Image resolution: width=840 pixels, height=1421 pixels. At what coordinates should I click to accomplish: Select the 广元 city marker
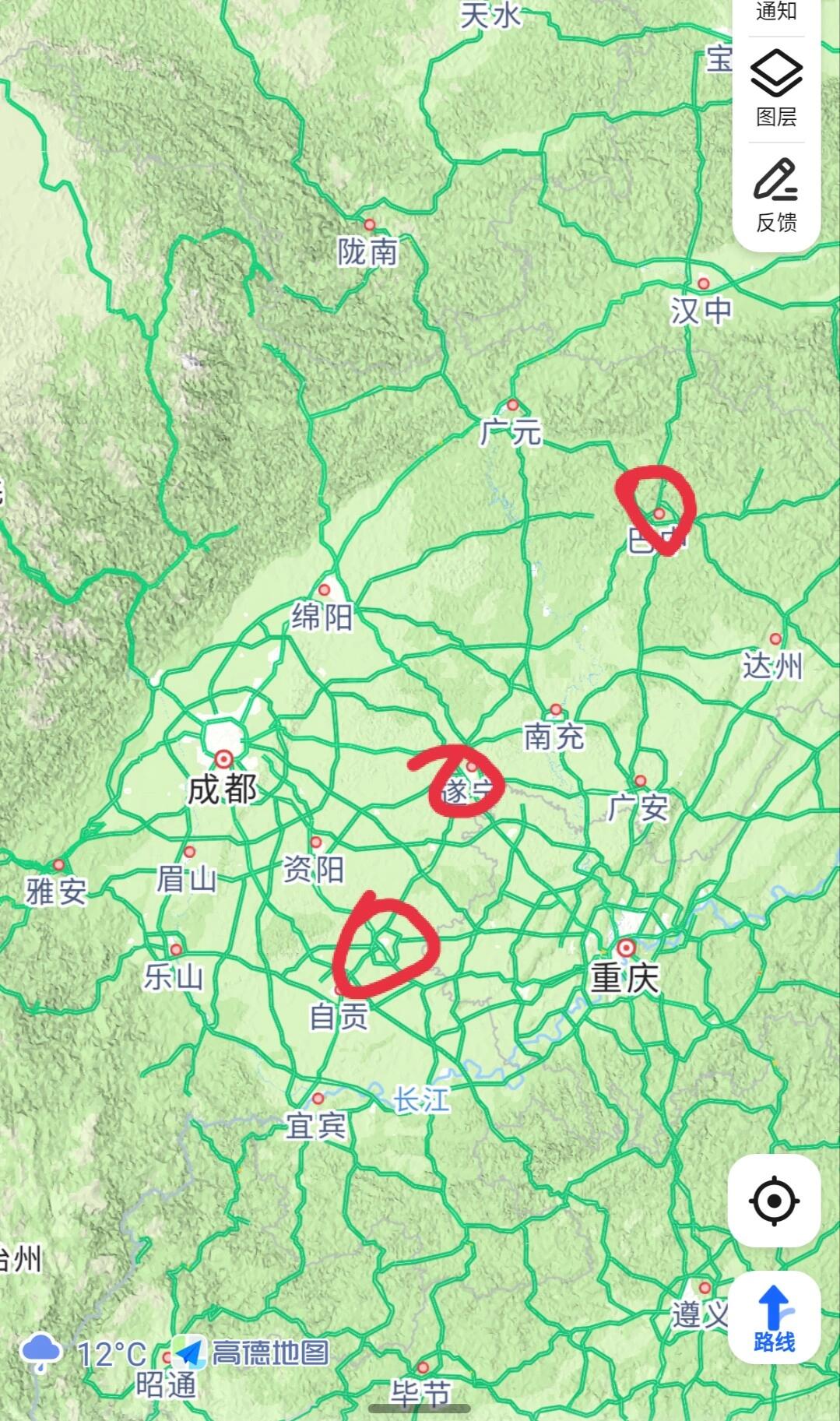tap(512, 404)
